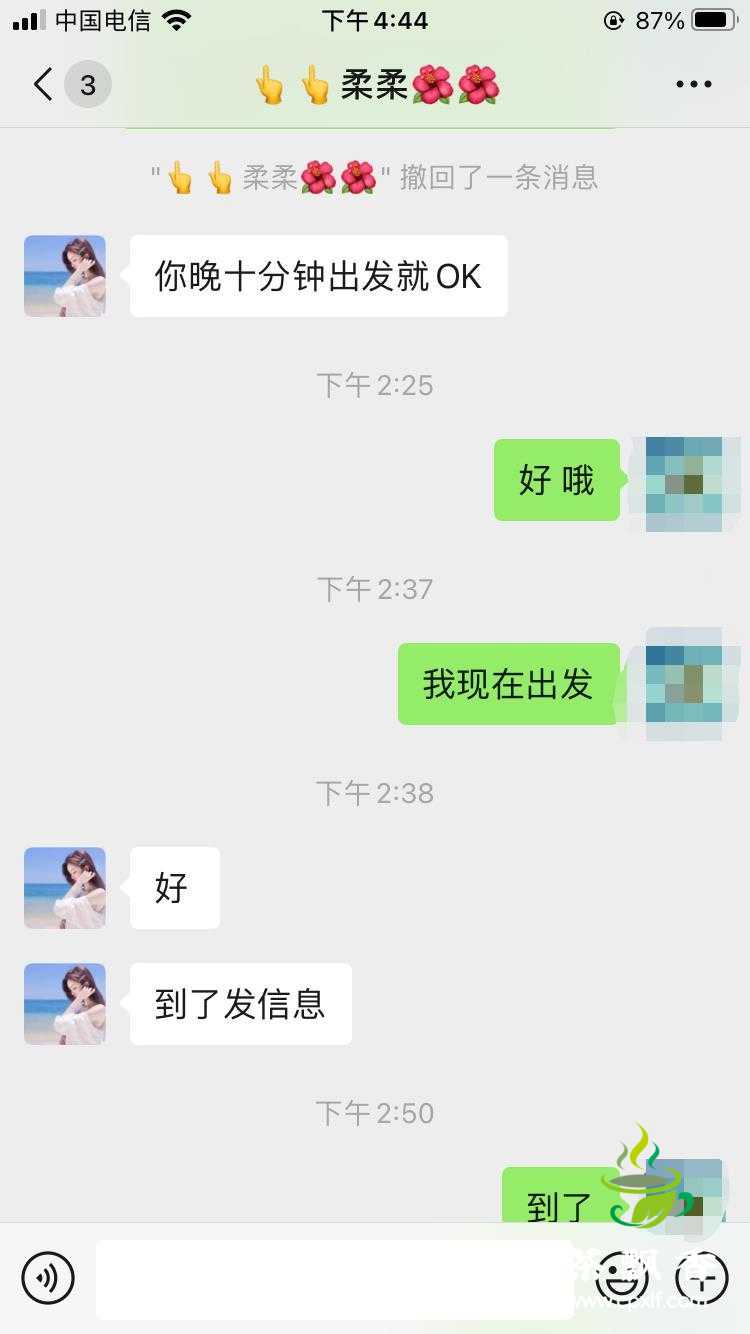The width and height of the screenshot is (750, 1334).
Task: Switch to voice message input
Action: pyautogui.click(x=48, y=1277)
